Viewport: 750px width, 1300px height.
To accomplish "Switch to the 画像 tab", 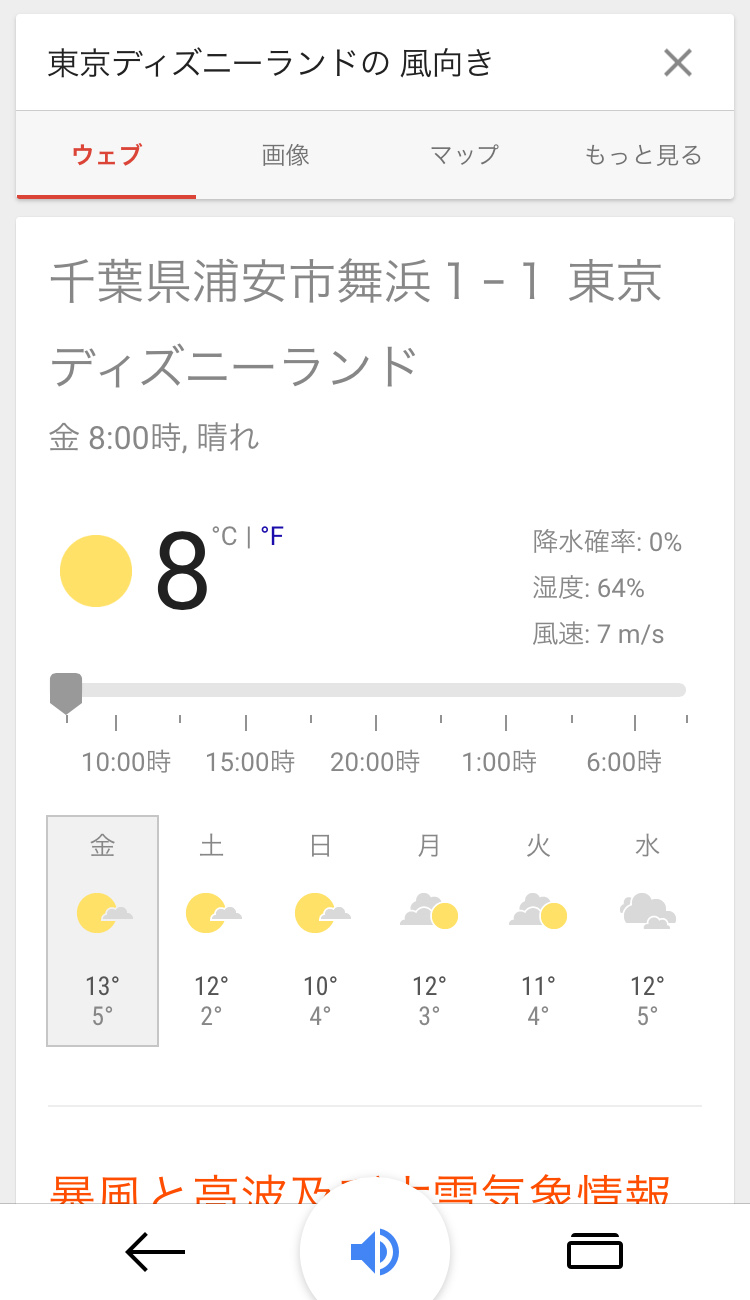I will click(x=286, y=155).
